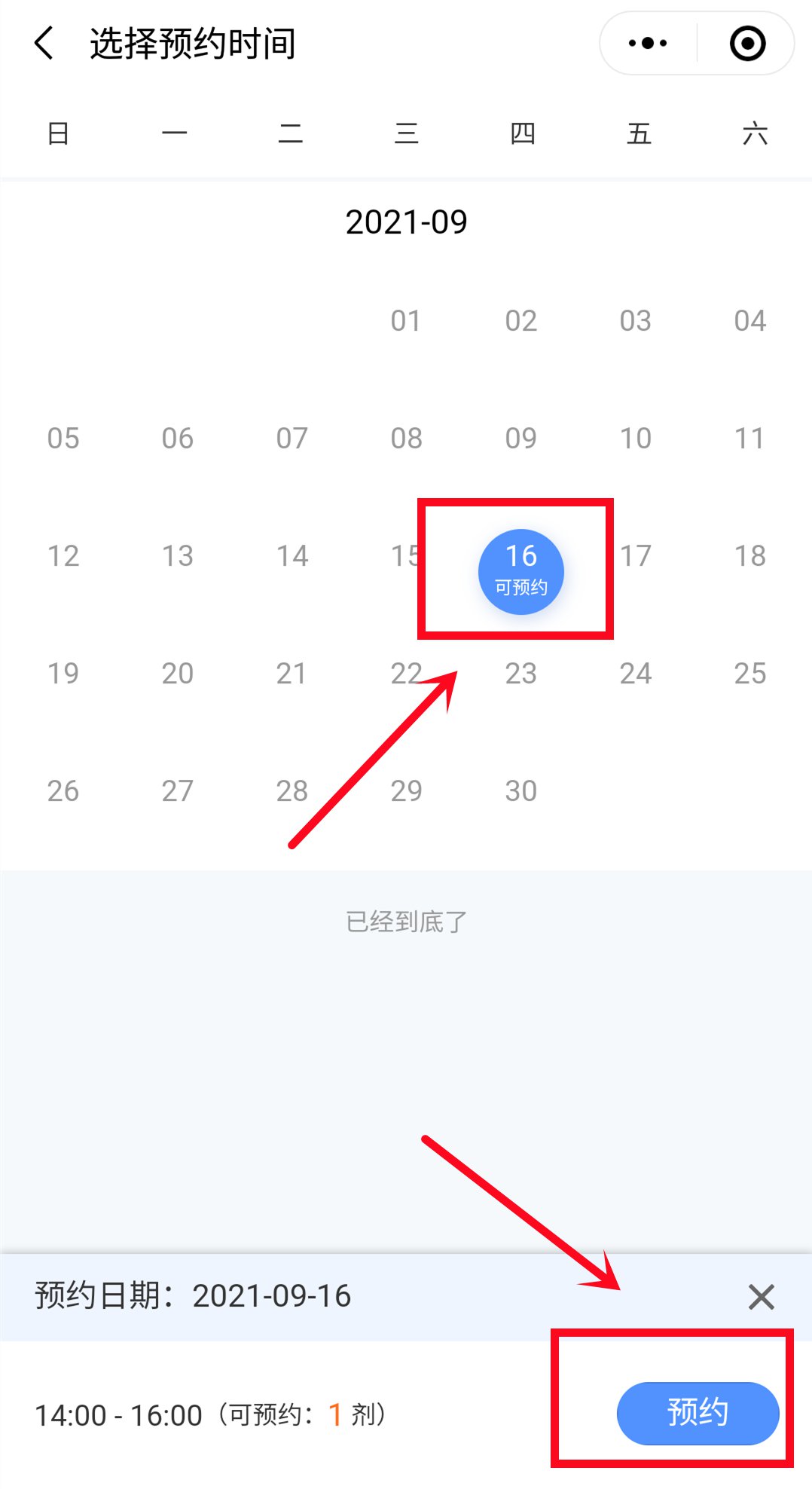812x1489 pixels.
Task: Dismiss the 预约日期 panel
Action: click(762, 1297)
